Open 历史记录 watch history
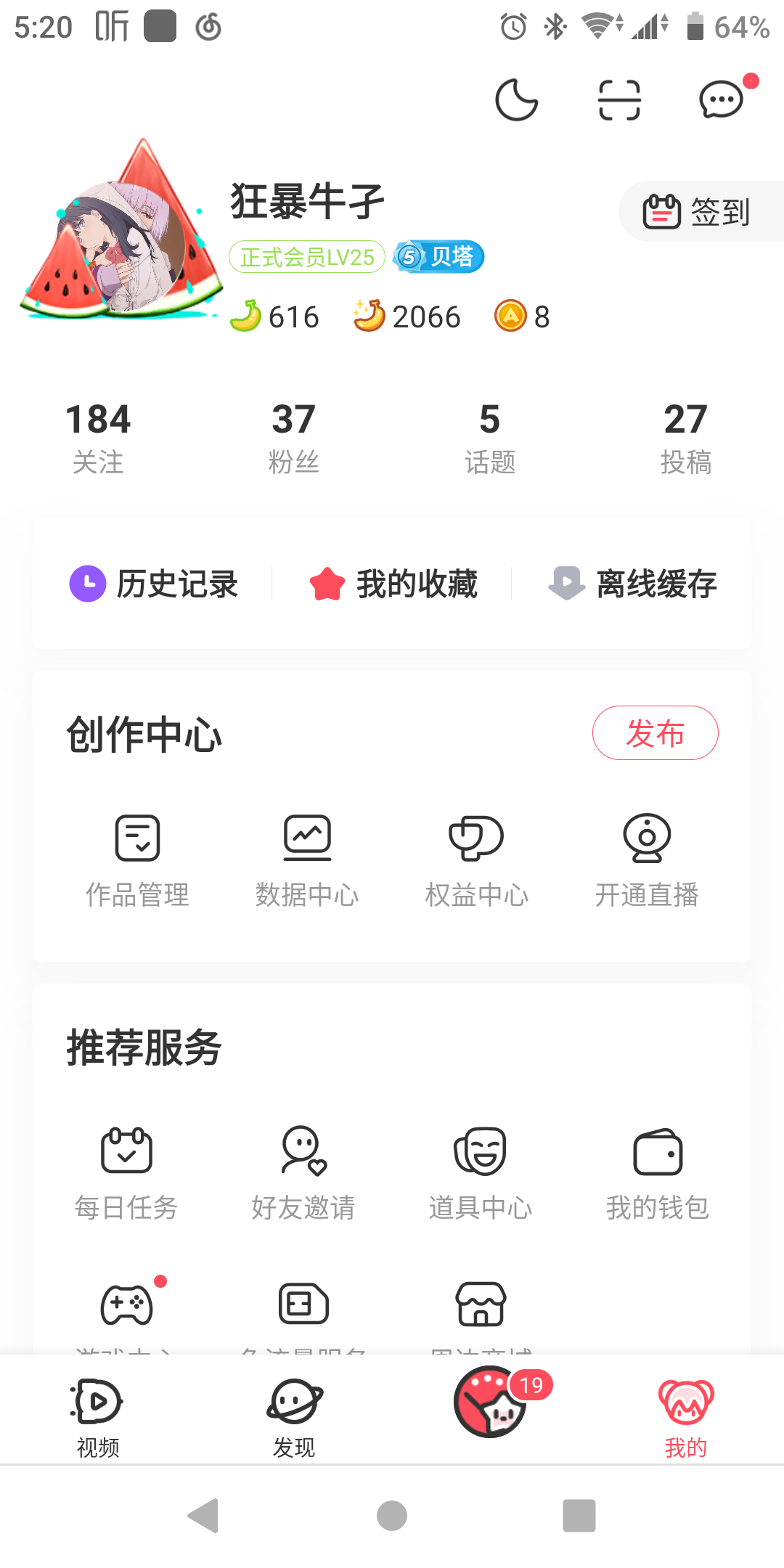The height and width of the screenshot is (1568, 784). click(154, 584)
